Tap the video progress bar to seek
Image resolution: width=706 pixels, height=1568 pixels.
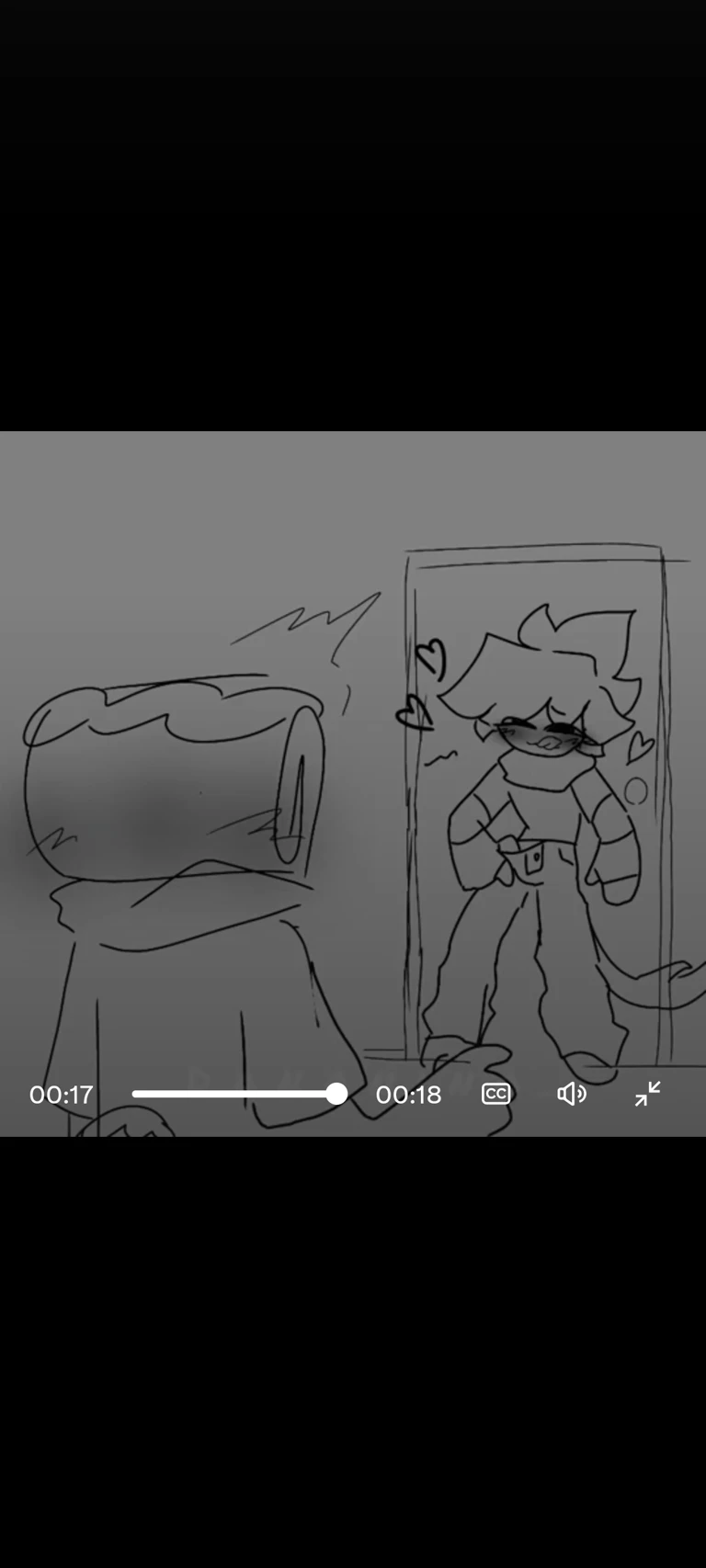pos(234,1094)
